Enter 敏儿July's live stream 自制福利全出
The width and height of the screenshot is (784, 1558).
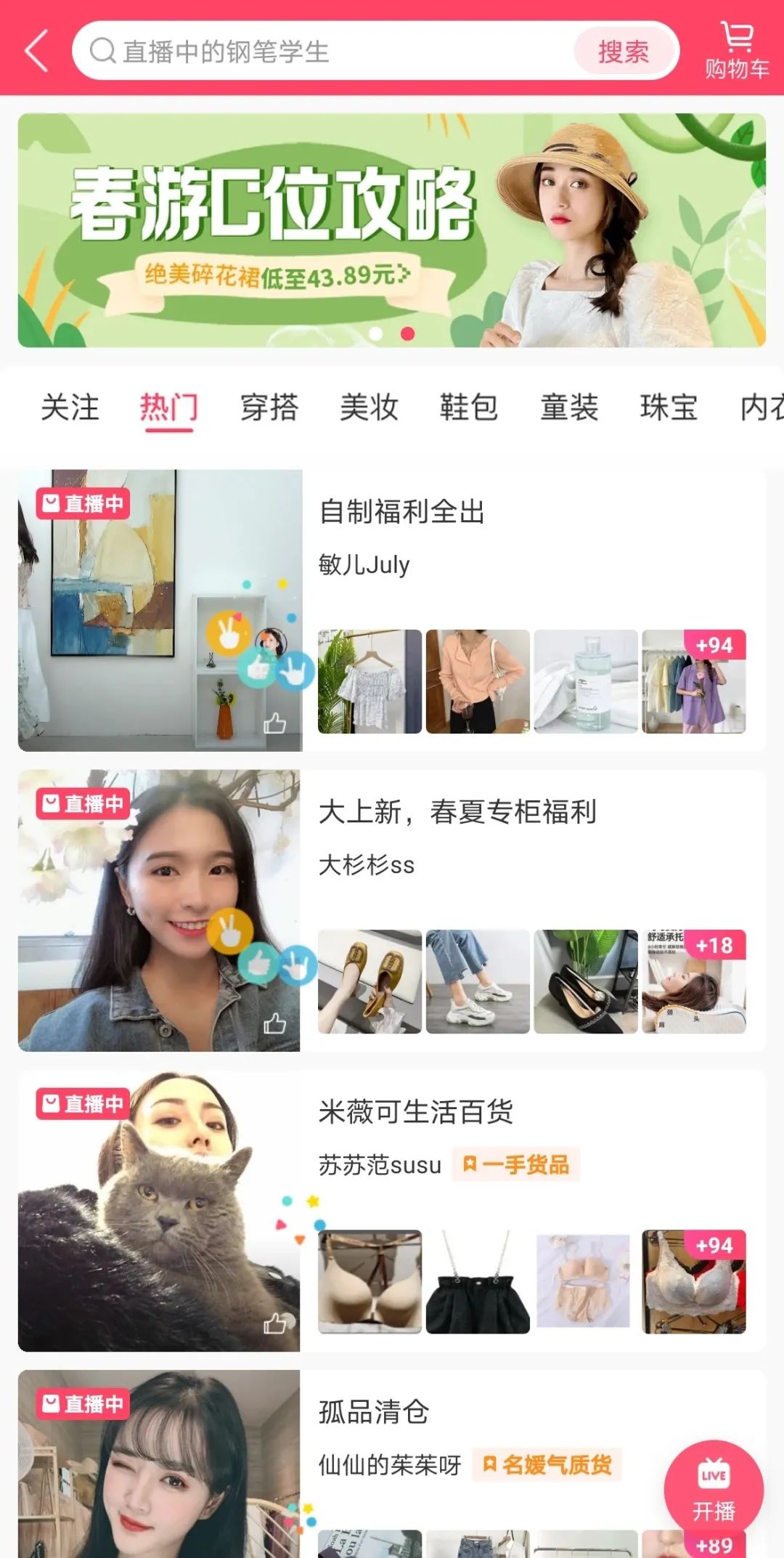(160, 610)
